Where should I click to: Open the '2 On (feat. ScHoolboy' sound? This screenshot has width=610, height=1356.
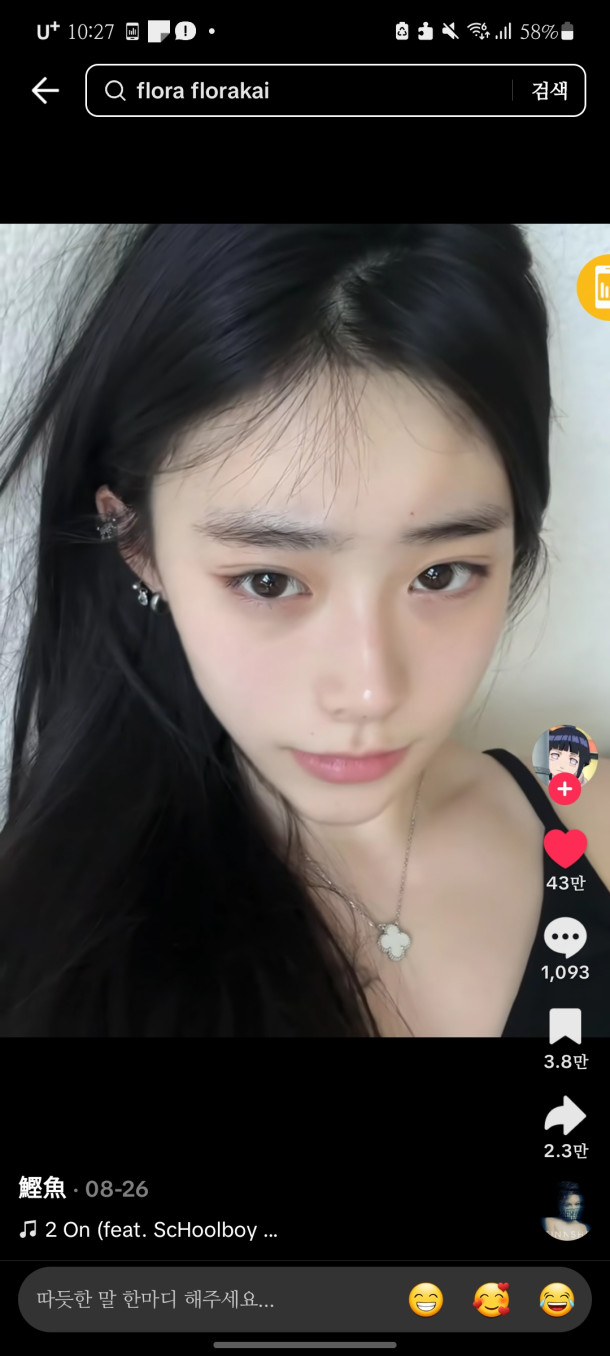click(150, 1230)
